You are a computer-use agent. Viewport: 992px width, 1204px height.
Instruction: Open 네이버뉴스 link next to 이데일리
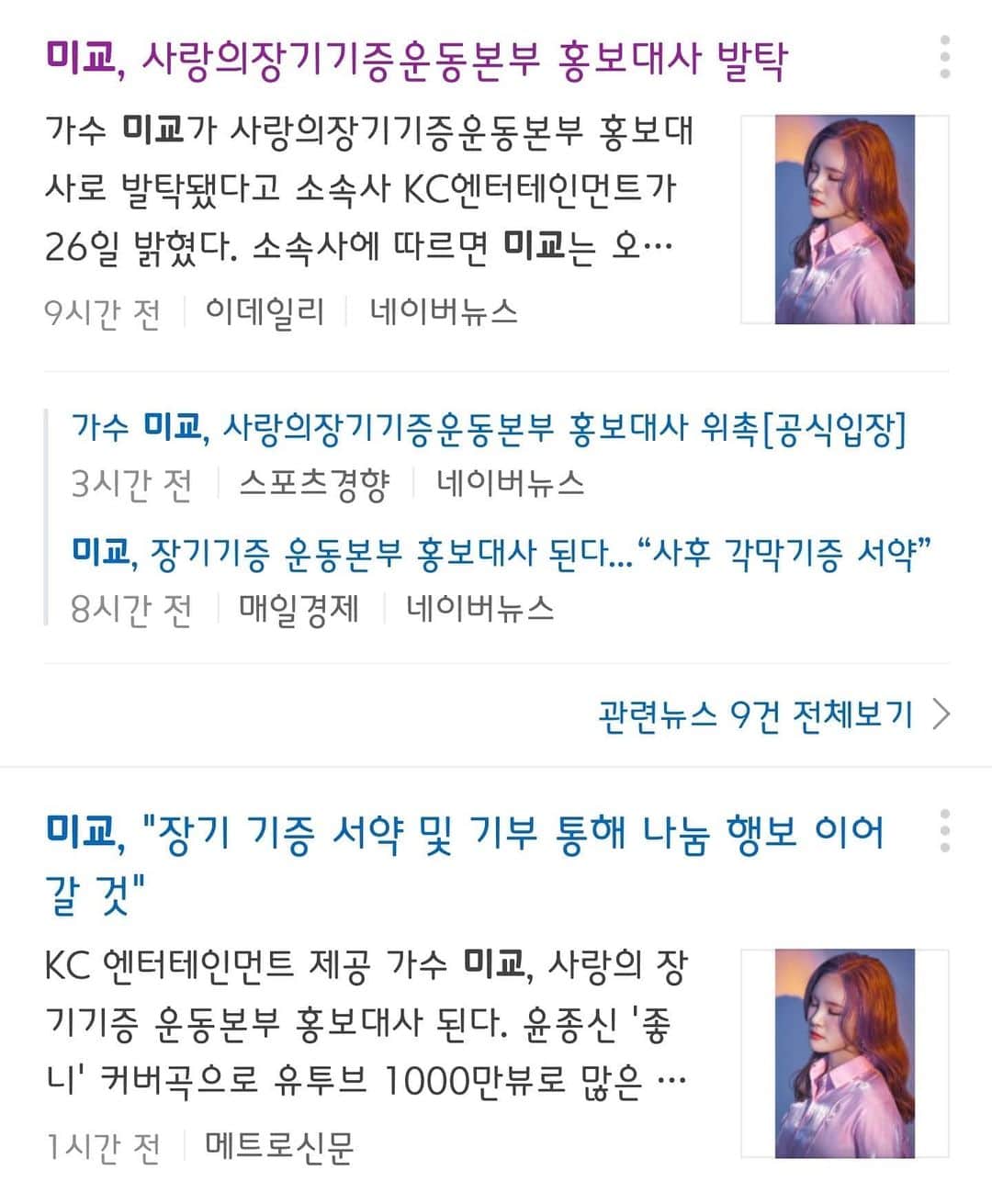coord(444,312)
